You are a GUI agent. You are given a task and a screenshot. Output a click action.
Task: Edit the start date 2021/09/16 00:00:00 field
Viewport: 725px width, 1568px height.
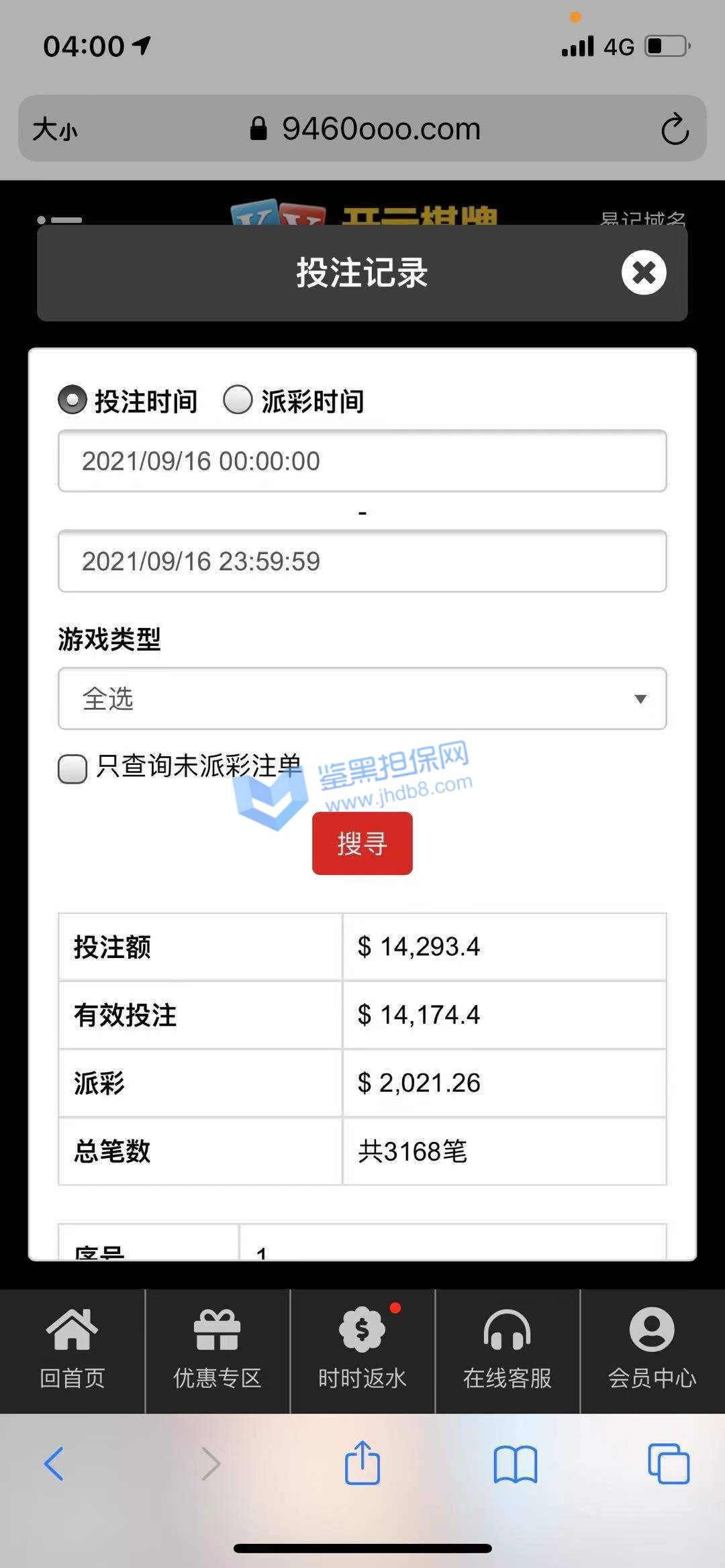(x=362, y=461)
